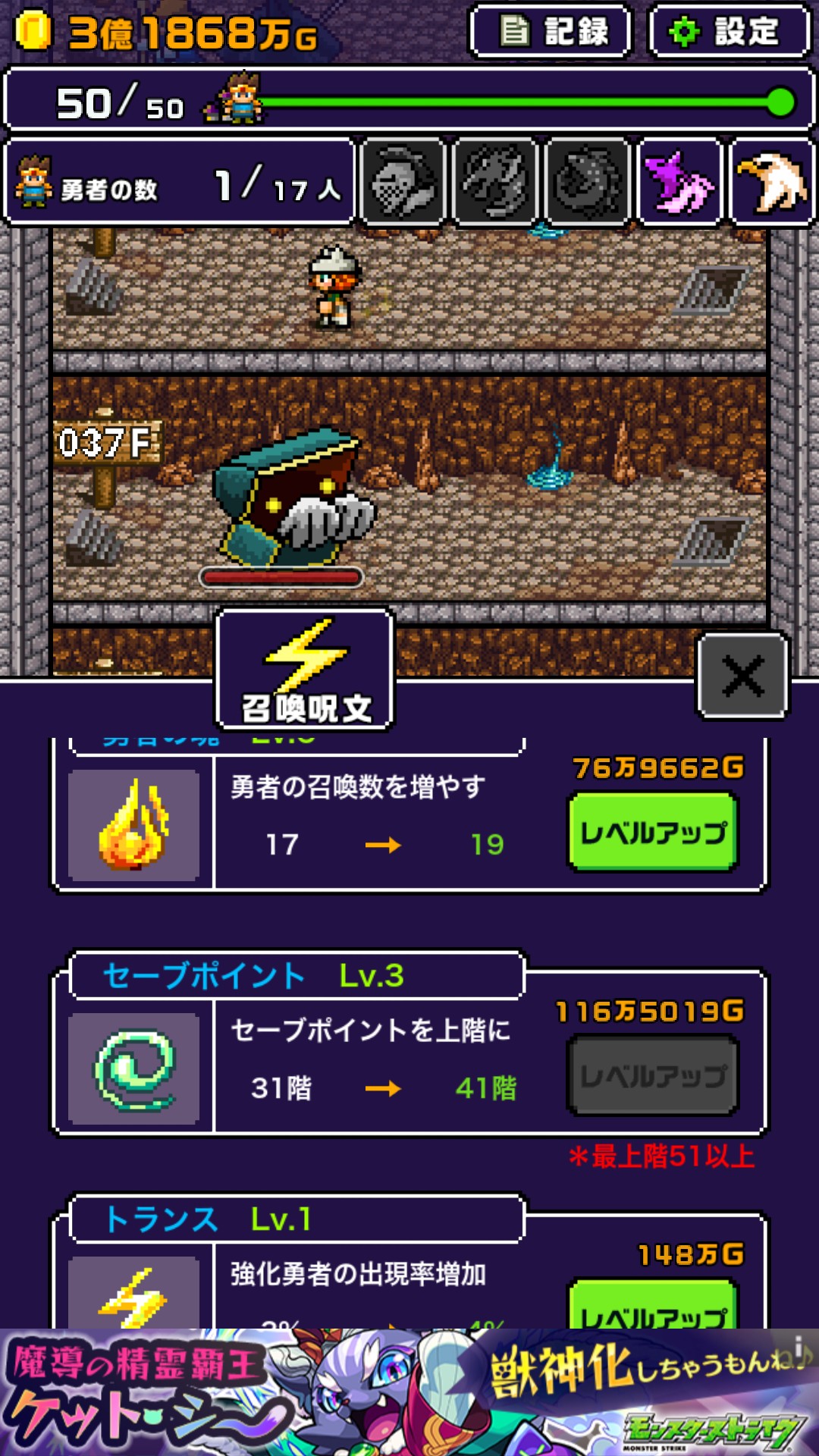Tap the locked dragon monster slot
The height and width of the screenshot is (1456, 819).
(x=495, y=182)
